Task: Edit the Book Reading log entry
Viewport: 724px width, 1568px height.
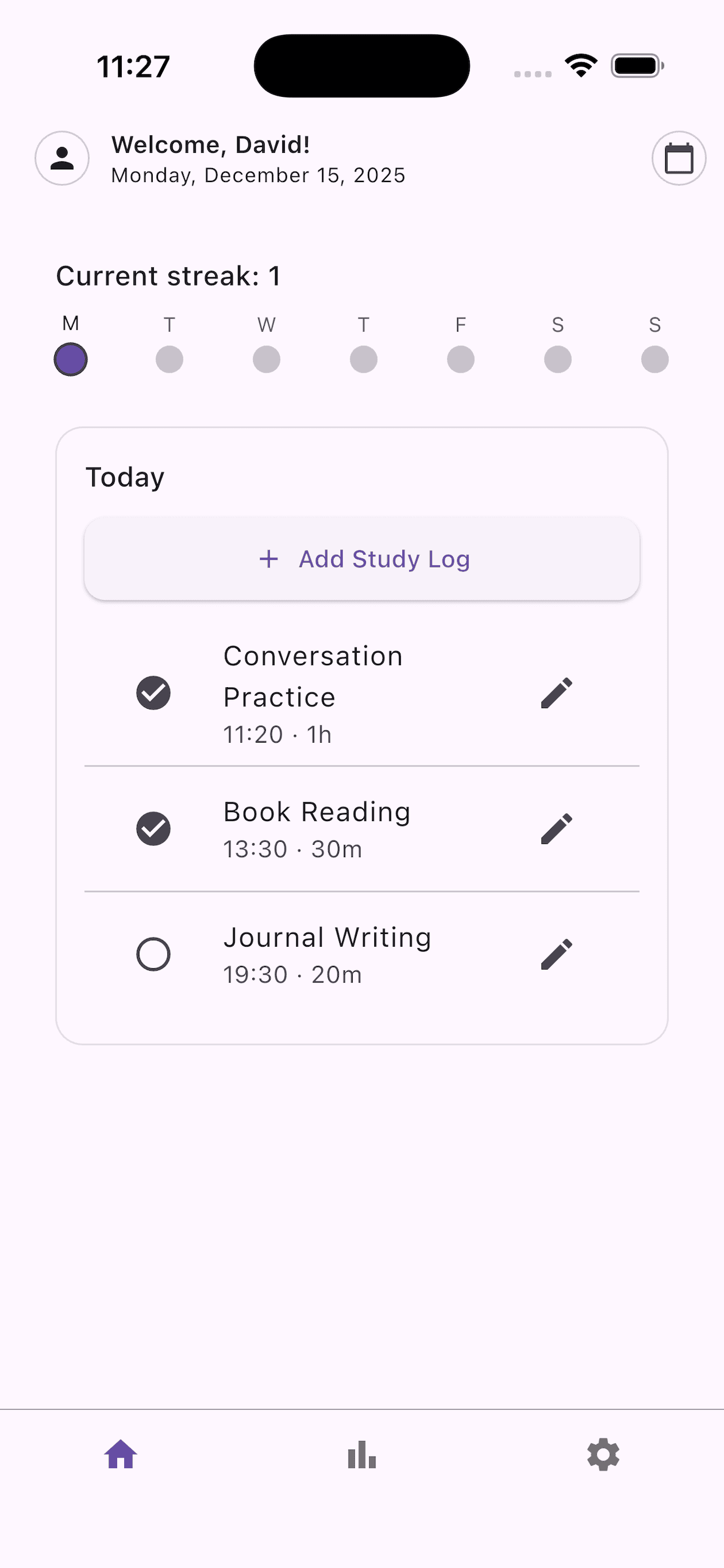Action: pos(556,828)
